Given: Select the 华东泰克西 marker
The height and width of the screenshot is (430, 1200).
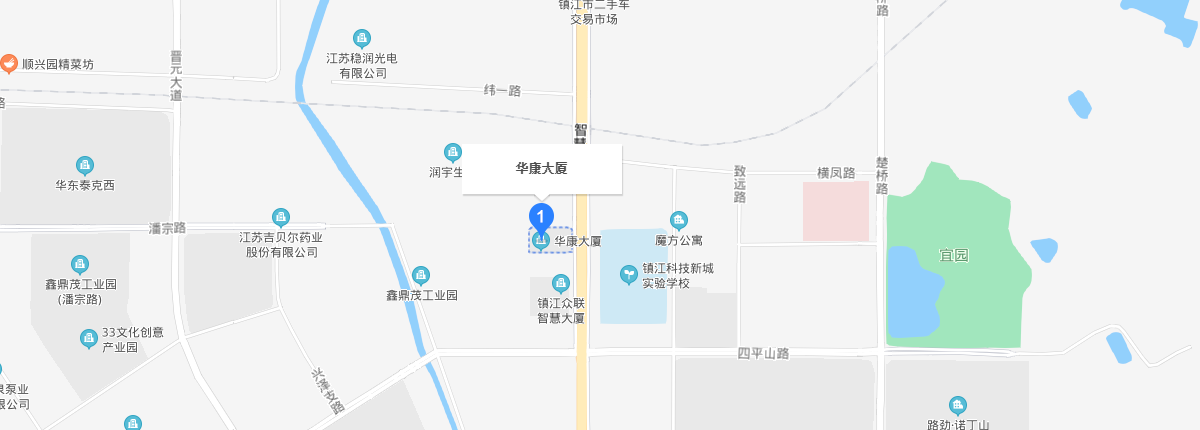Looking at the screenshot, I should pyautogui.click(x=85, y=165).
